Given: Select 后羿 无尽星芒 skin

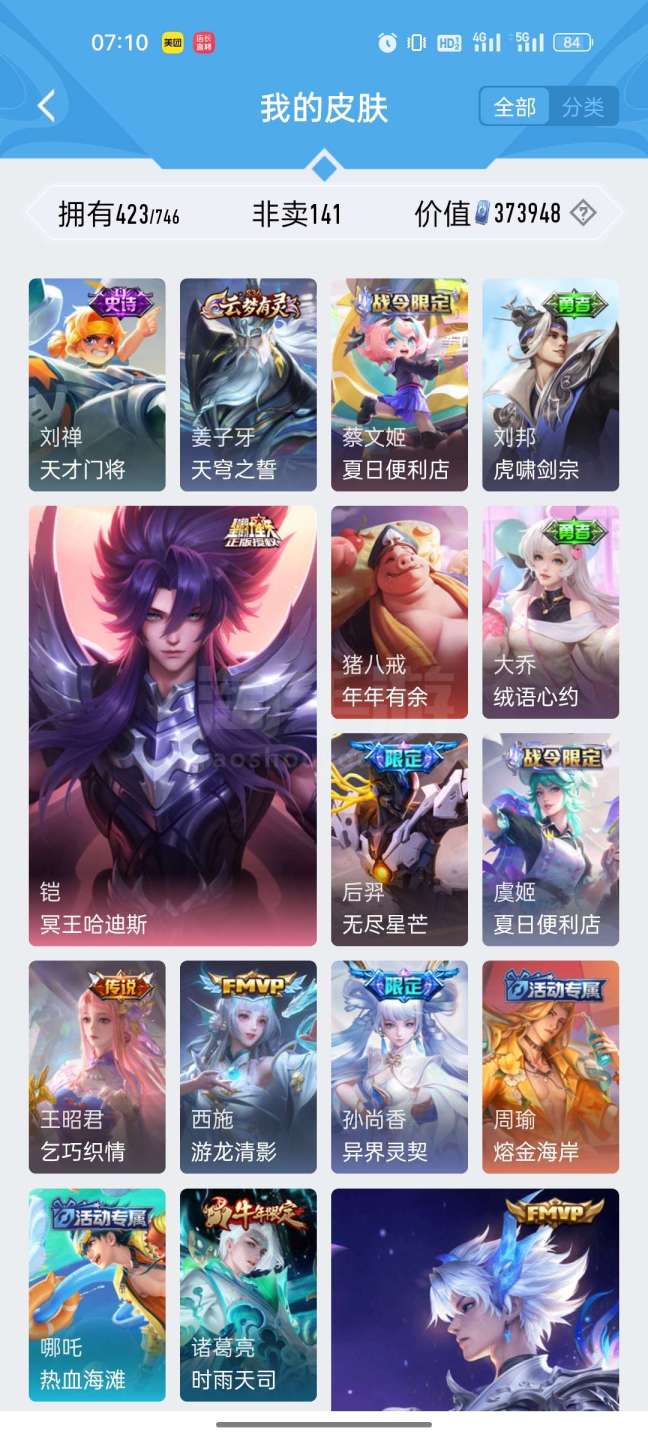Looking at the screenshot, I should [x=399, y=839].
